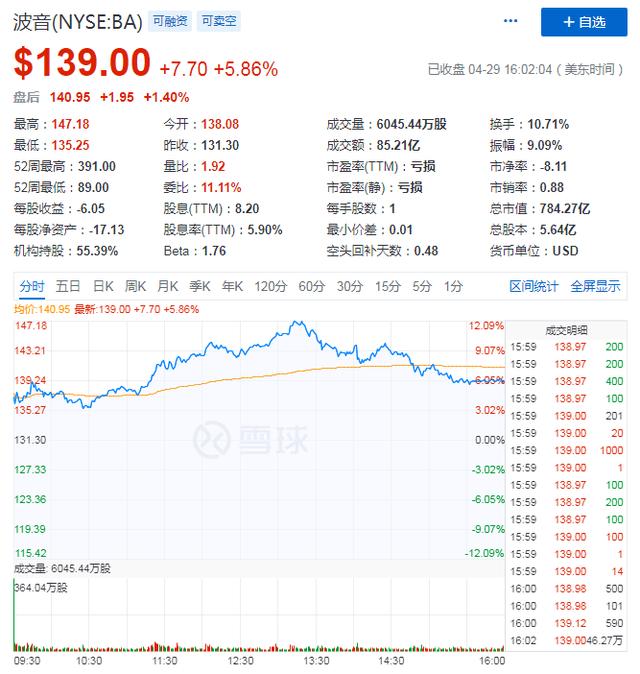Select the 30分 interval
The height and width of the screenshot is (674, 640).
pos(349,286)
